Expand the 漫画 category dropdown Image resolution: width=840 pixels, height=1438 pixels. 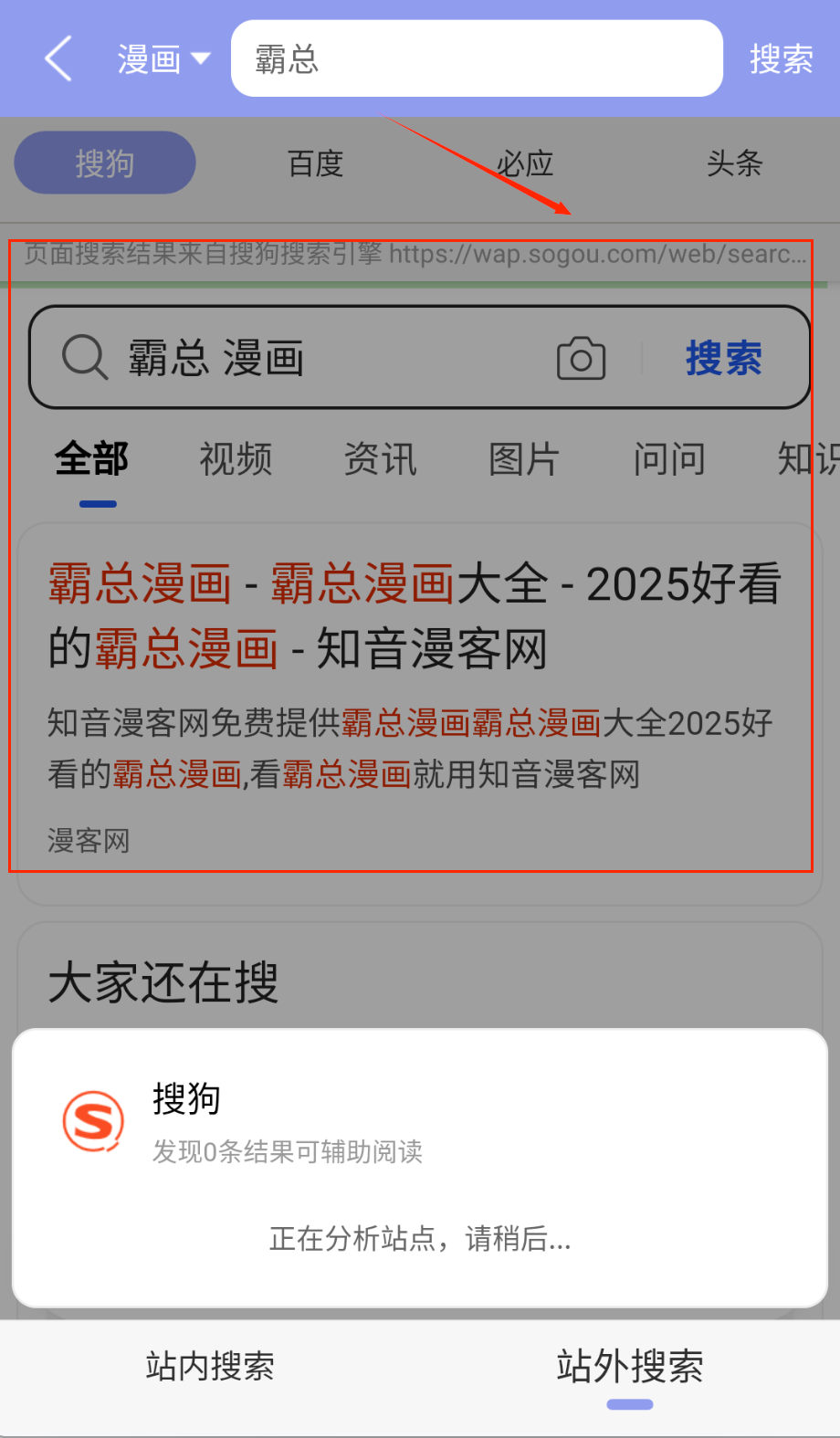163,60
